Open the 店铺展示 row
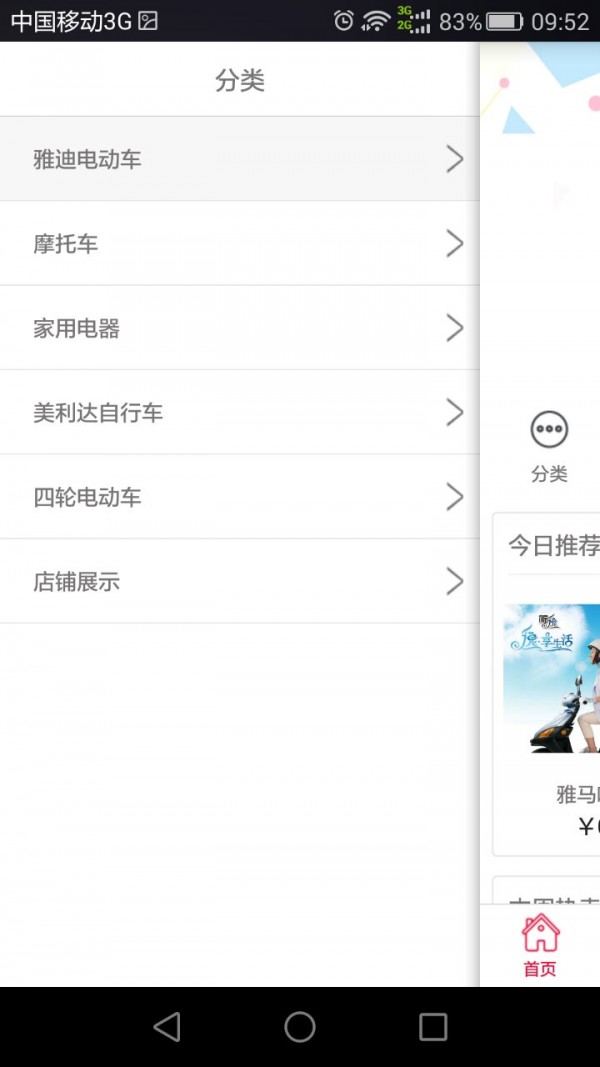 (240, 581)
